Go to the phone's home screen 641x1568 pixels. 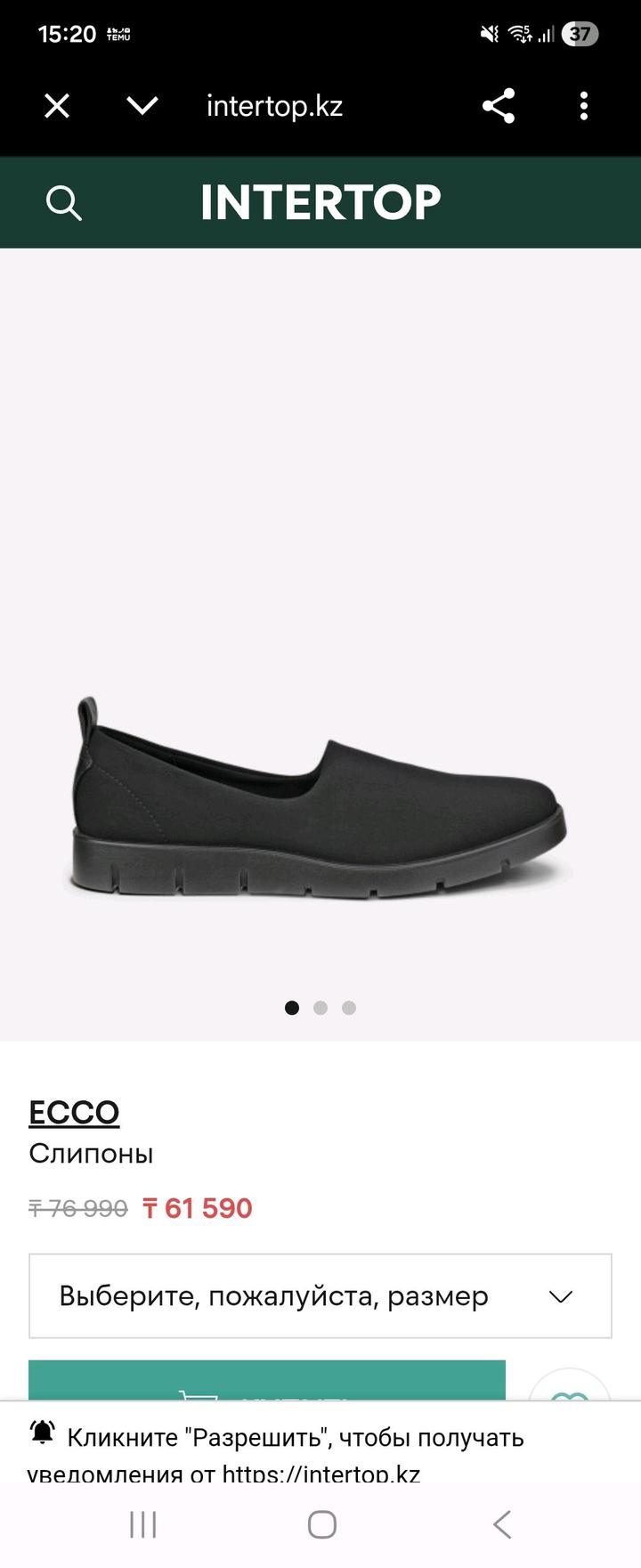click(321, 1524)
